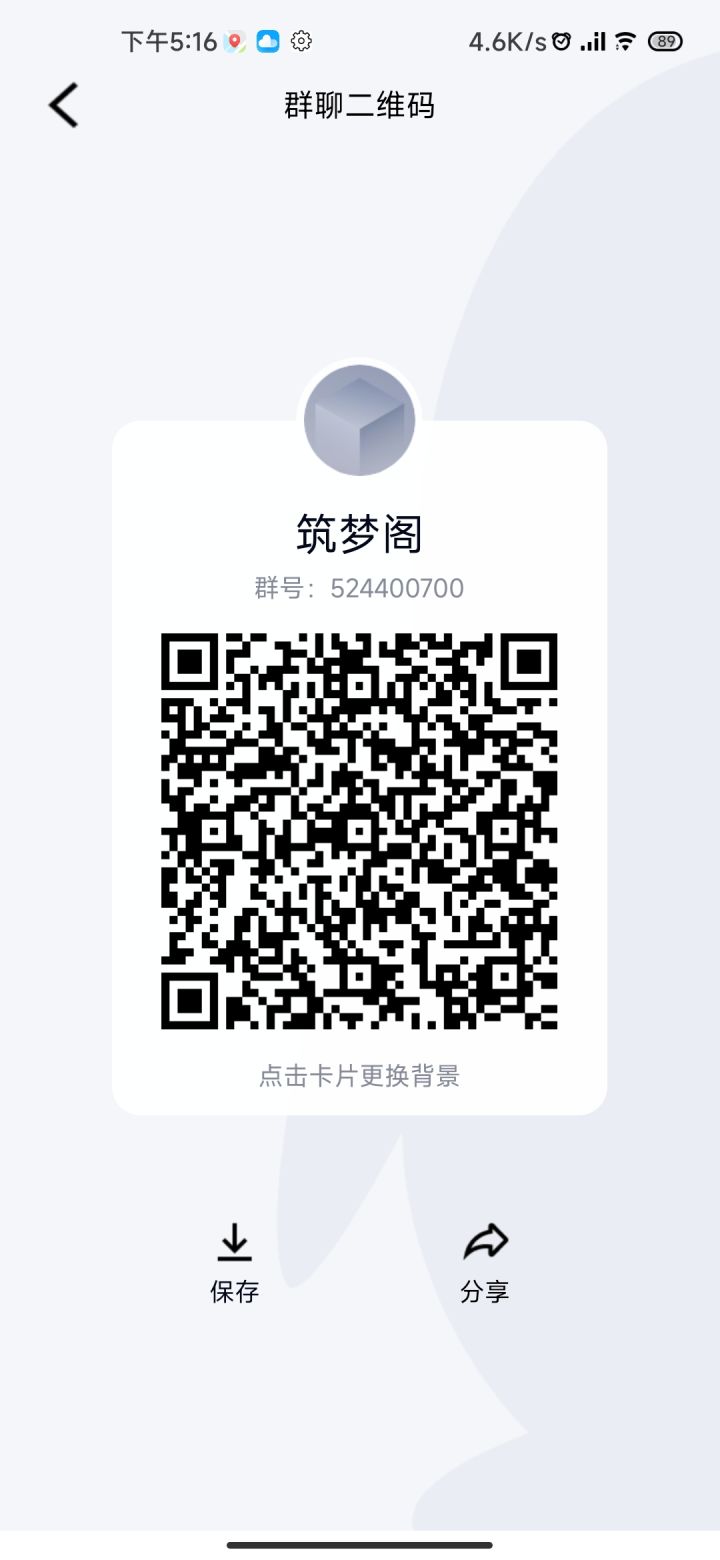
Task: Tap the Wi-Fi icon in the status bar
Action: (625, 41)
